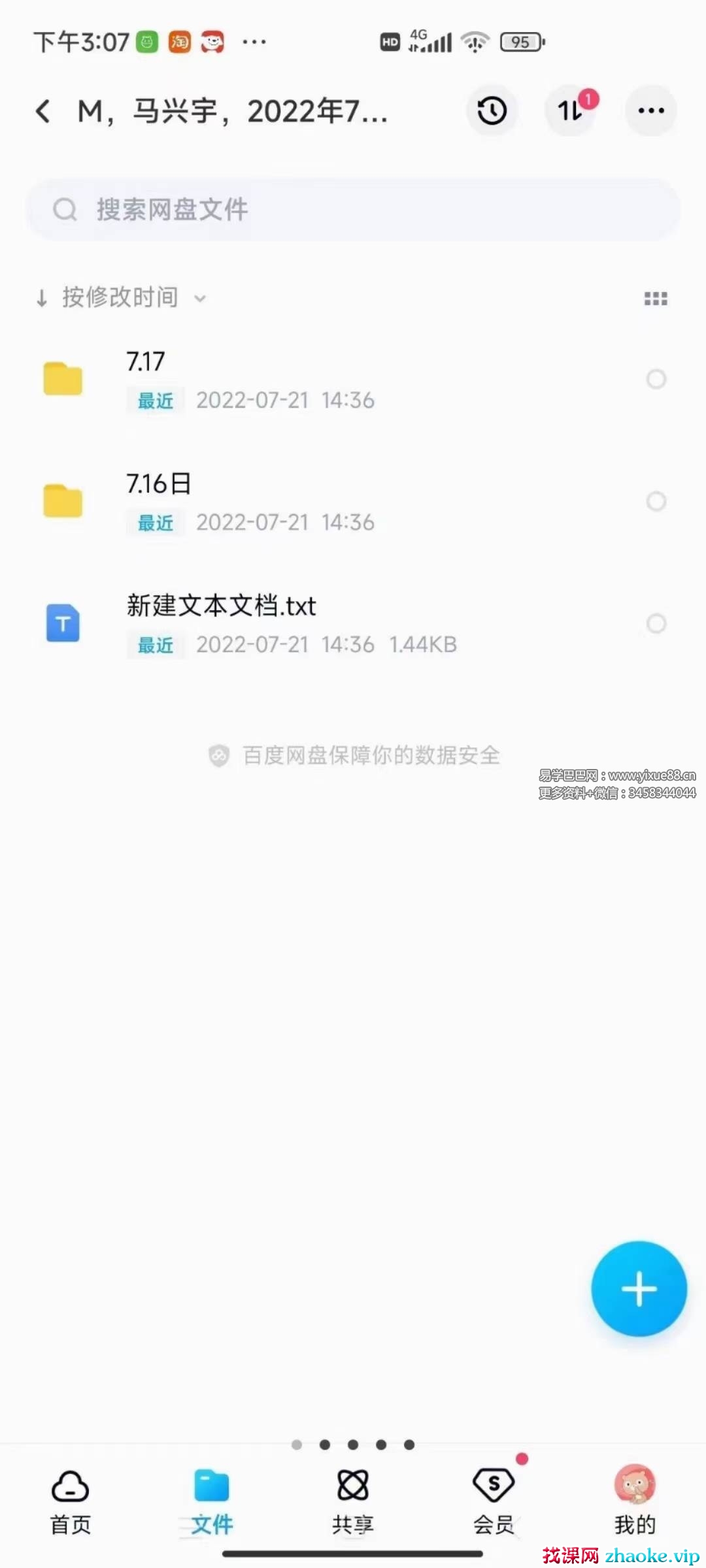Go back from the current folder
706x1568 pixels.
[43, 111]
